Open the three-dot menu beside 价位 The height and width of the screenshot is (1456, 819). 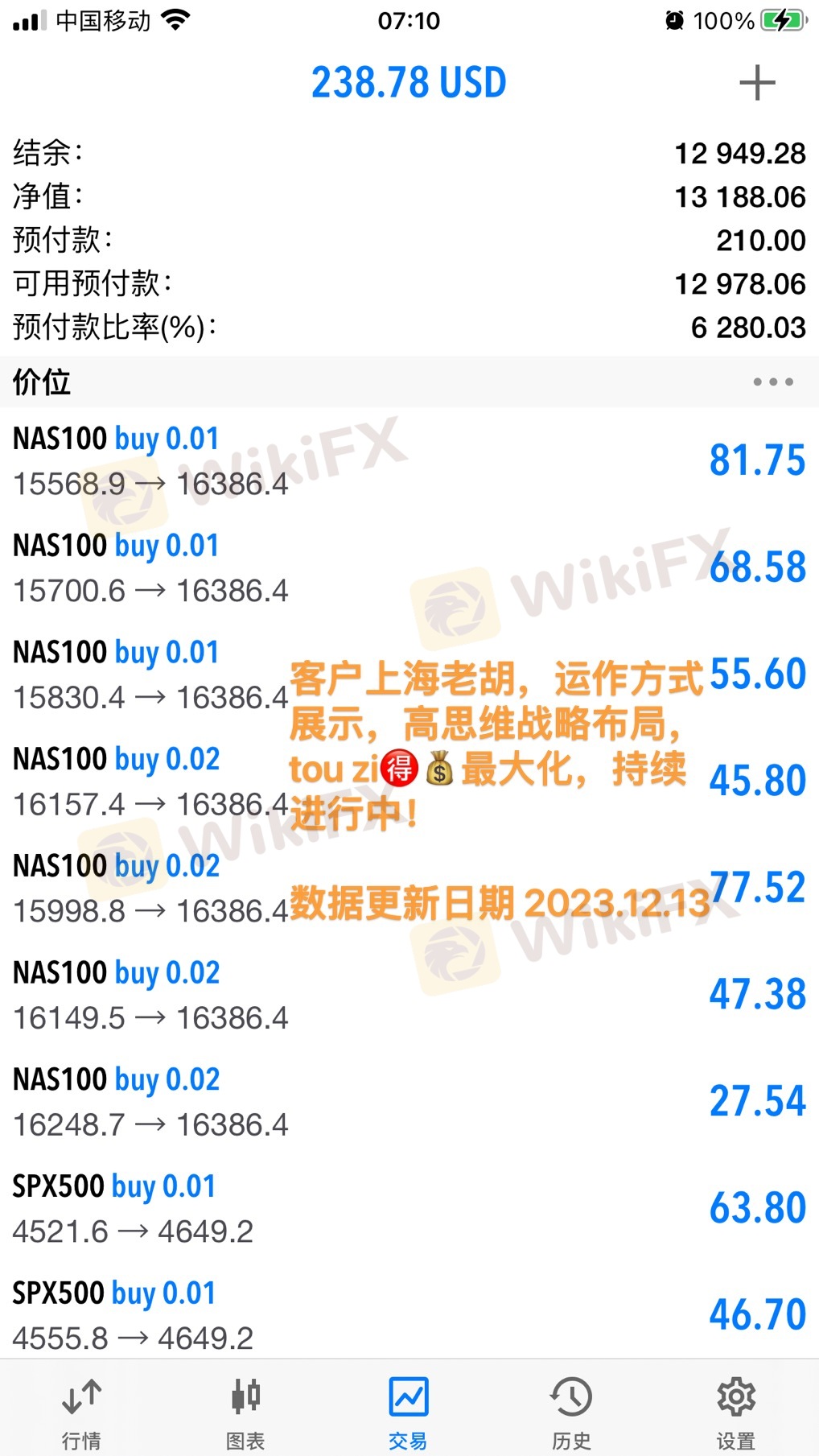point(772,382)
